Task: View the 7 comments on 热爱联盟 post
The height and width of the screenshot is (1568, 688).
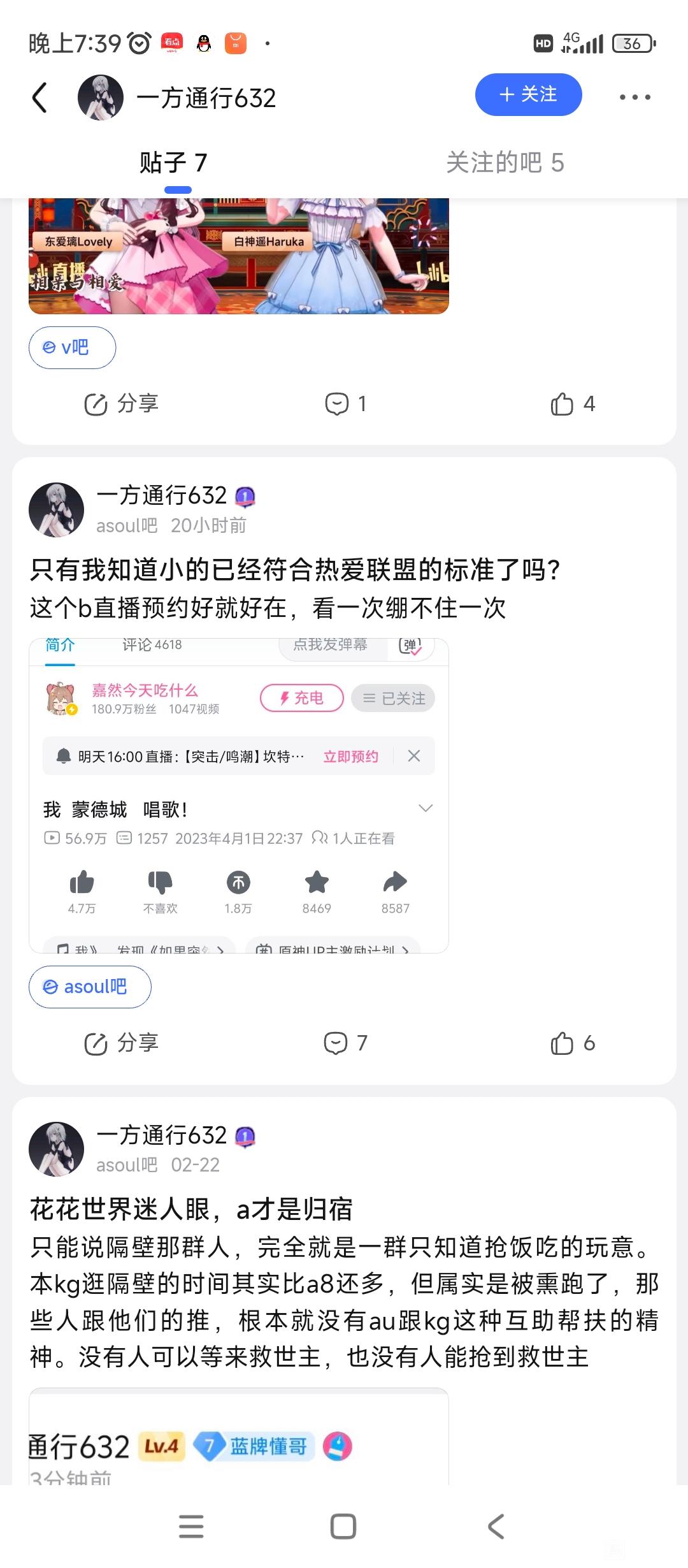Action: [345, 1043]
